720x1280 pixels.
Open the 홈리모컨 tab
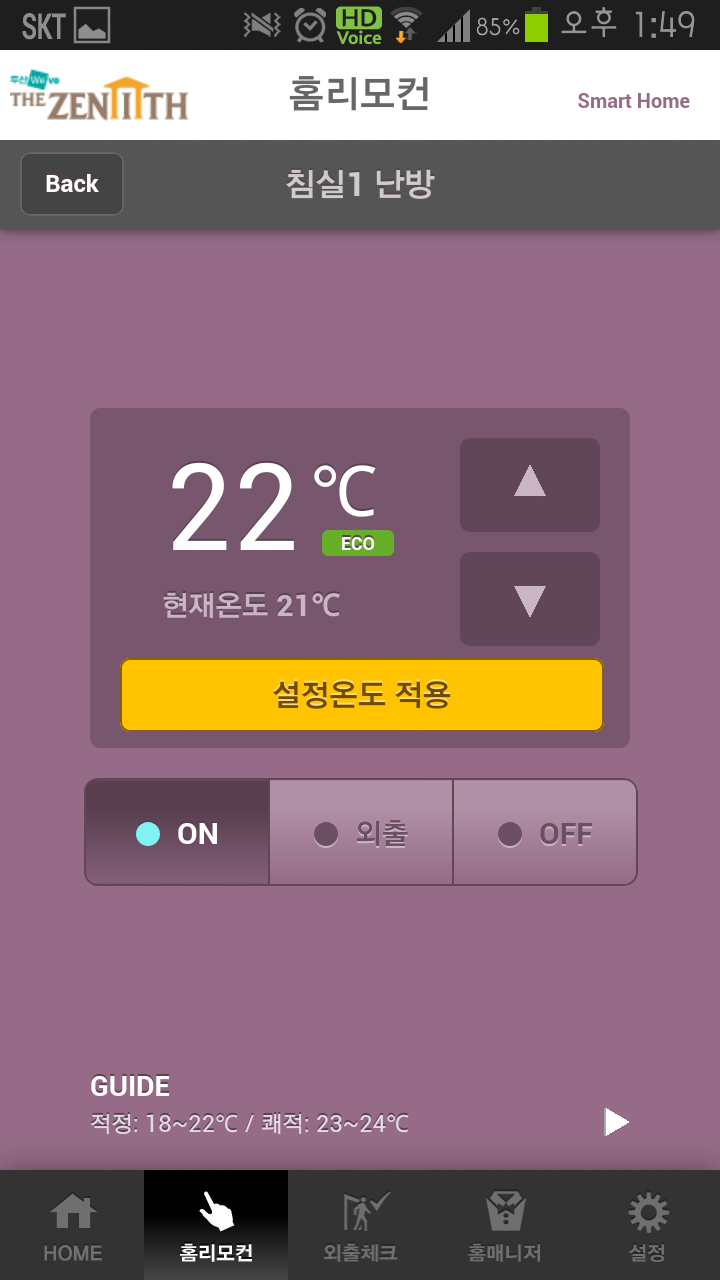click(216, 1227)
